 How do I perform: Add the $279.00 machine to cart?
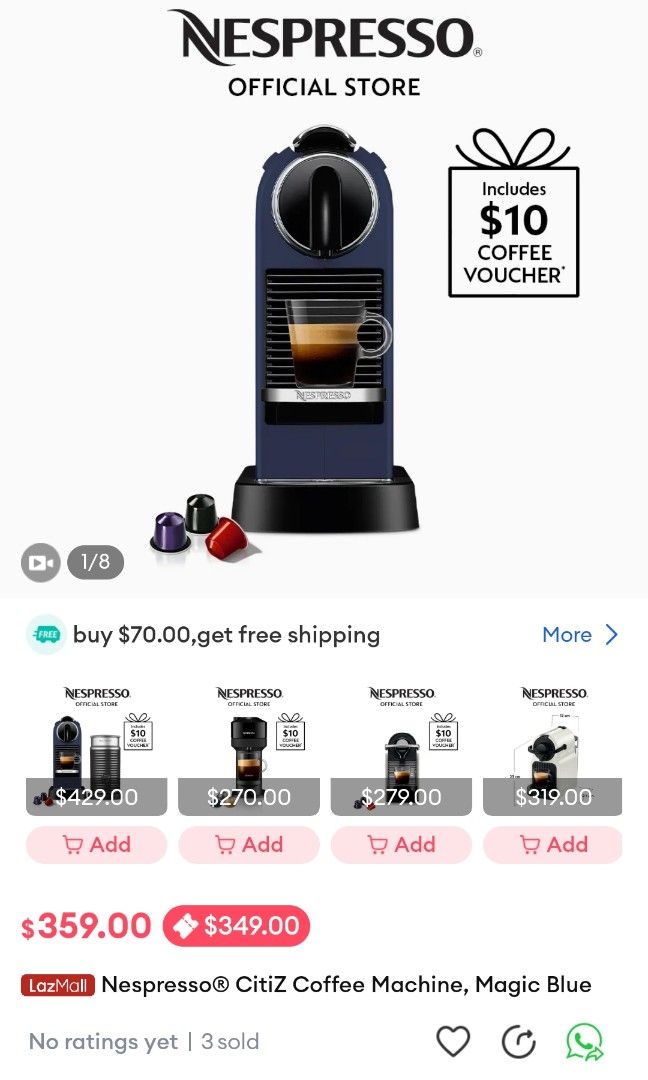[x=401, y=845]
